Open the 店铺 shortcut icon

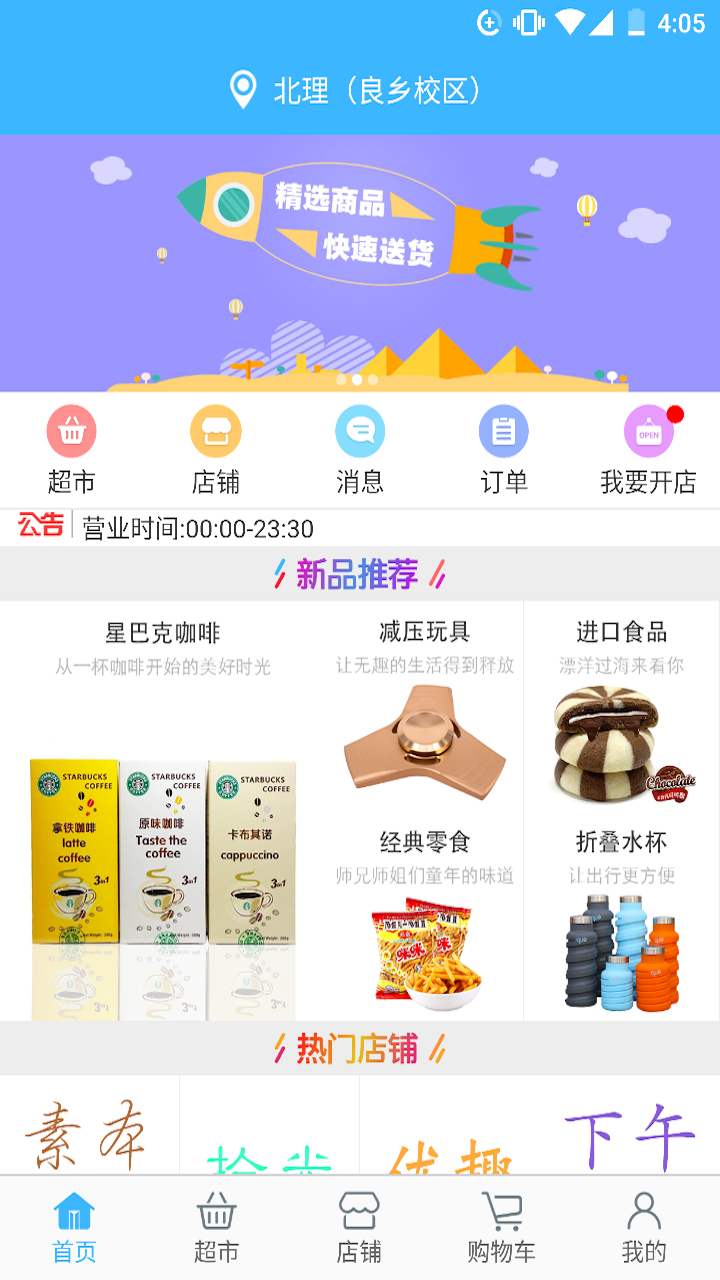click(x=215, y=450)
